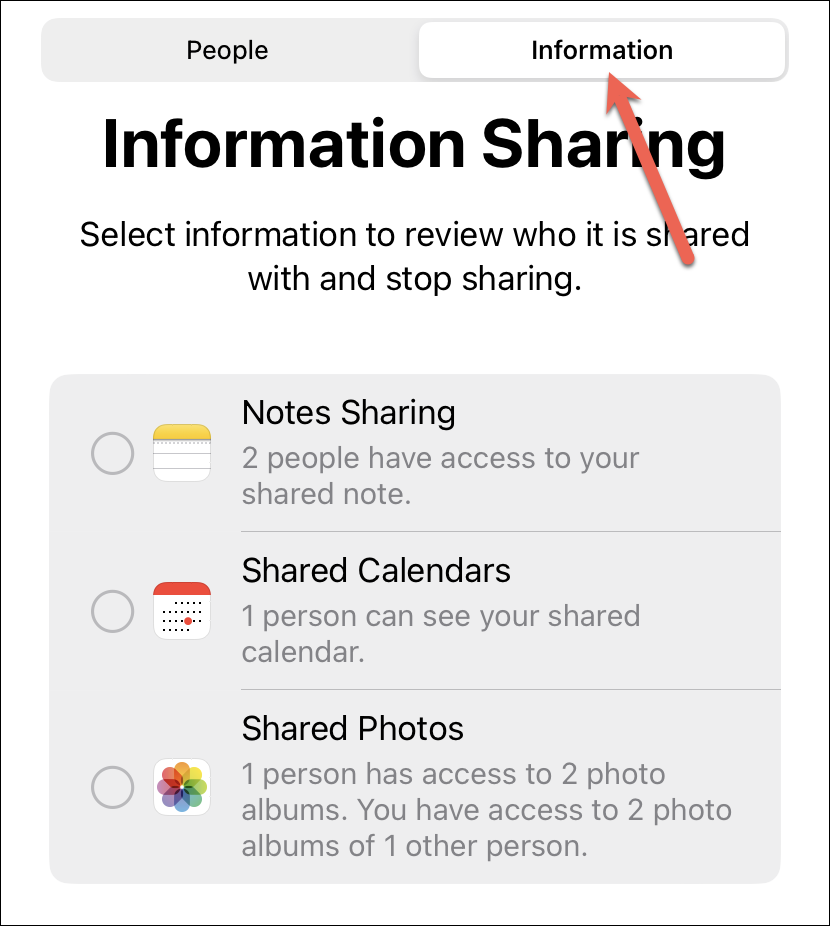Mark Shared Photos for review
830x926 pixels.
[x=112, y=787]
